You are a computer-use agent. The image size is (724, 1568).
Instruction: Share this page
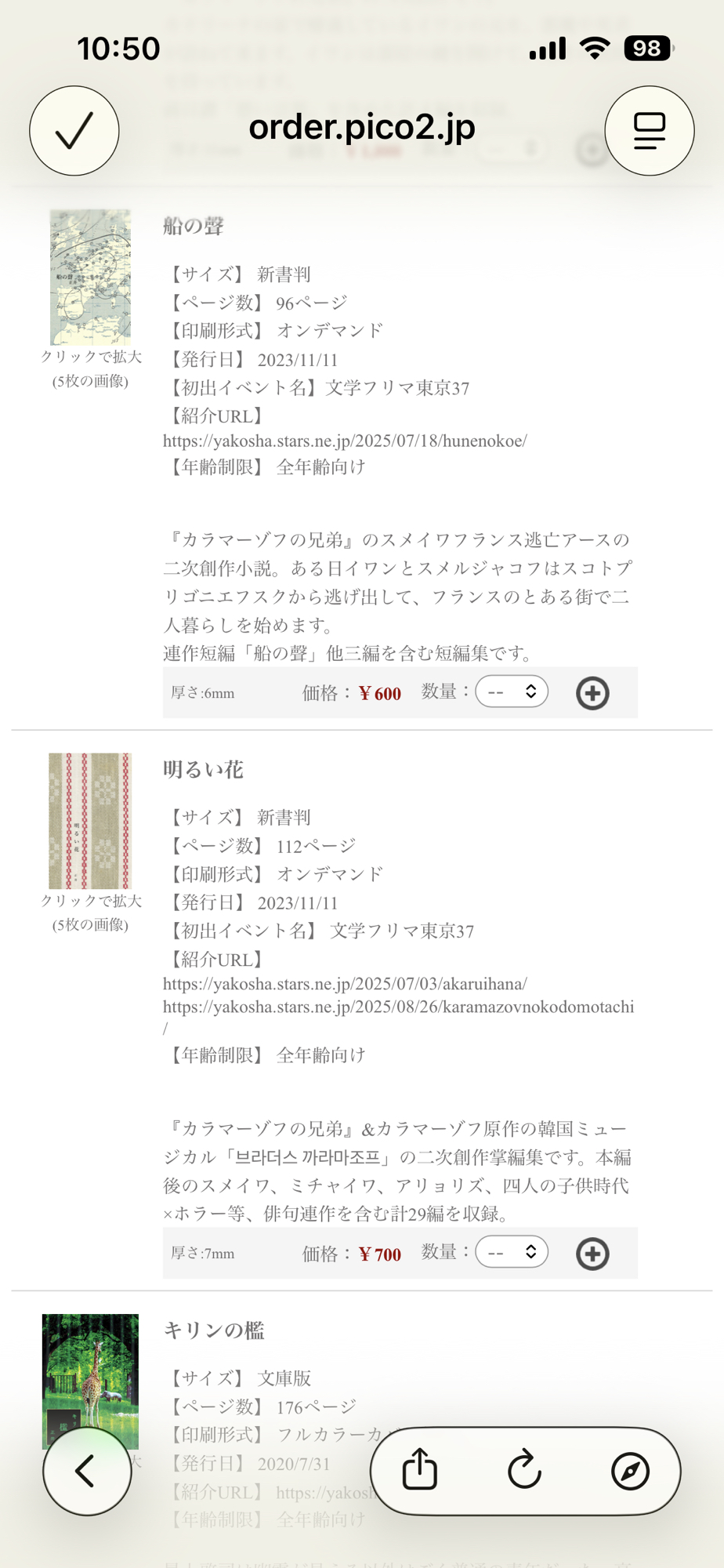click(419, 1470)
